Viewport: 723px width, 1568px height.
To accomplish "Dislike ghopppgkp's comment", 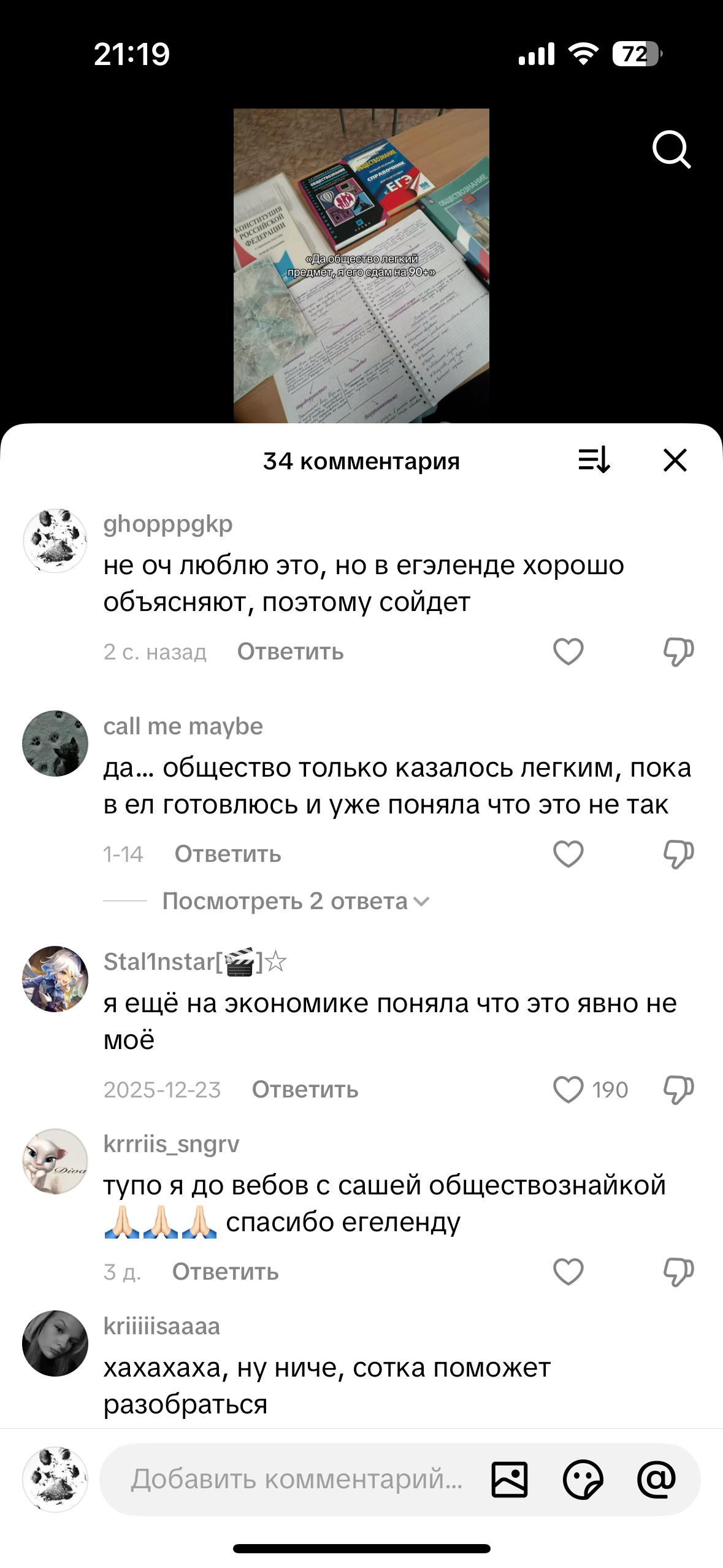I will click(678, 651).
